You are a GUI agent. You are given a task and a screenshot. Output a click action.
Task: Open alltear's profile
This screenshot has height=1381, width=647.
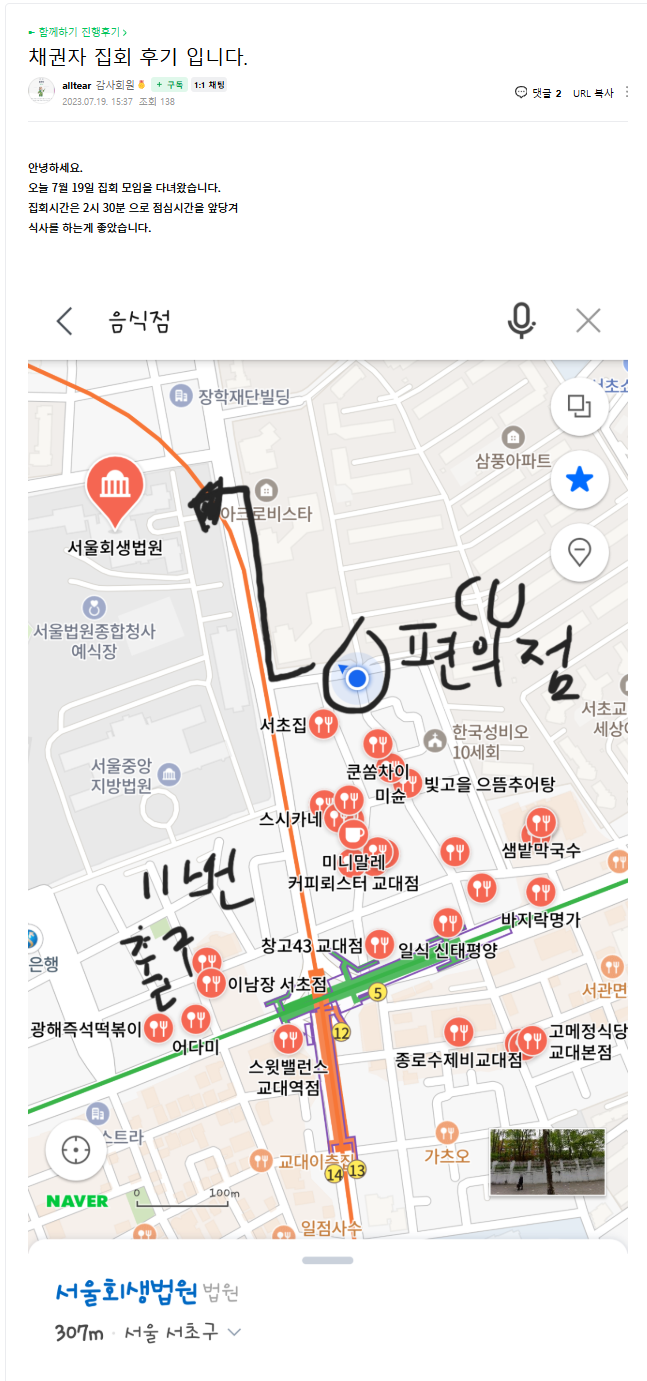pos(76,85)
